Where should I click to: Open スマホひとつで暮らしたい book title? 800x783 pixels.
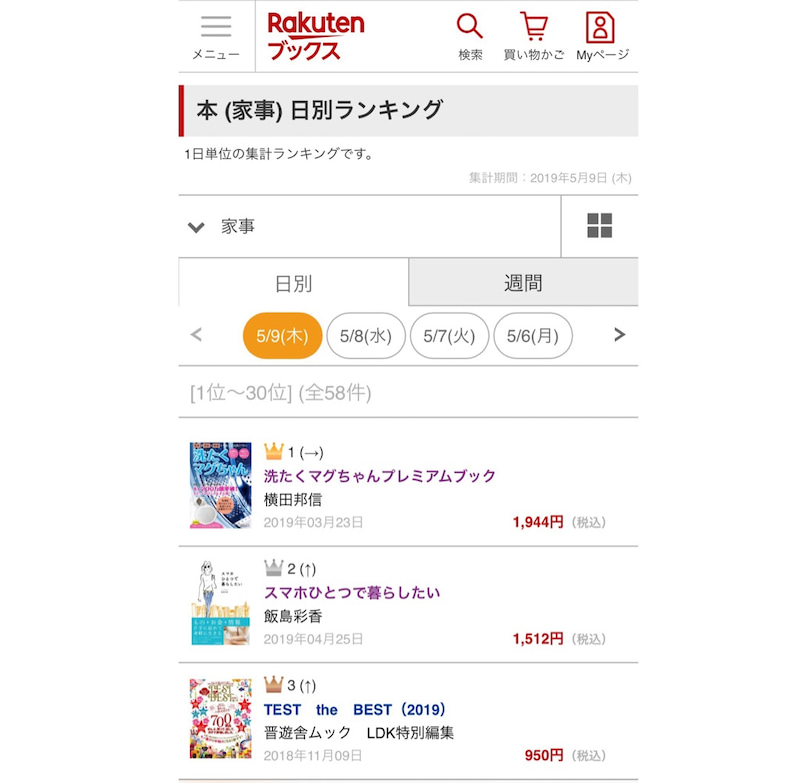352,593
